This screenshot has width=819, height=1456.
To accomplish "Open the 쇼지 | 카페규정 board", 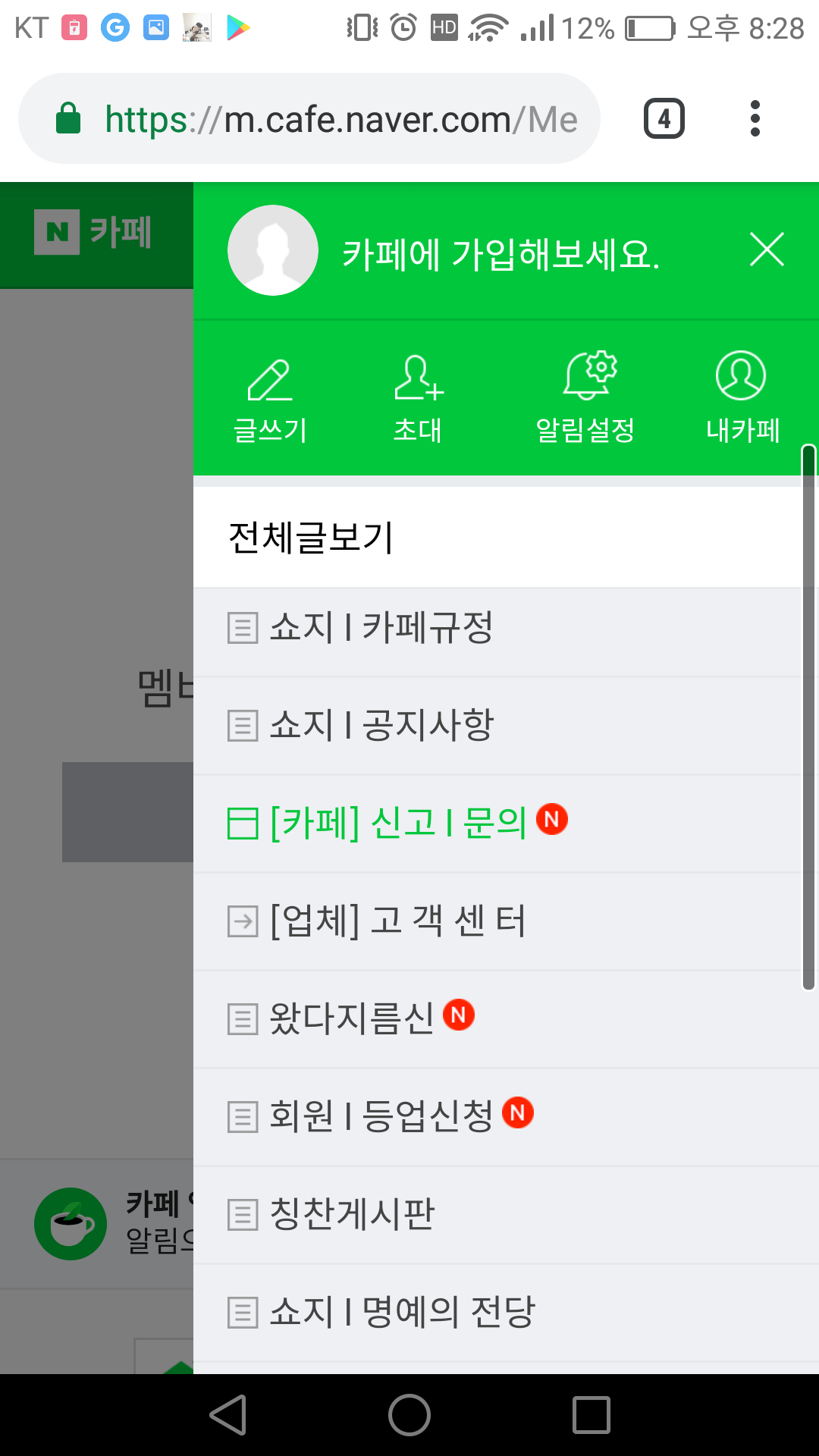I will tap(381, 628).
